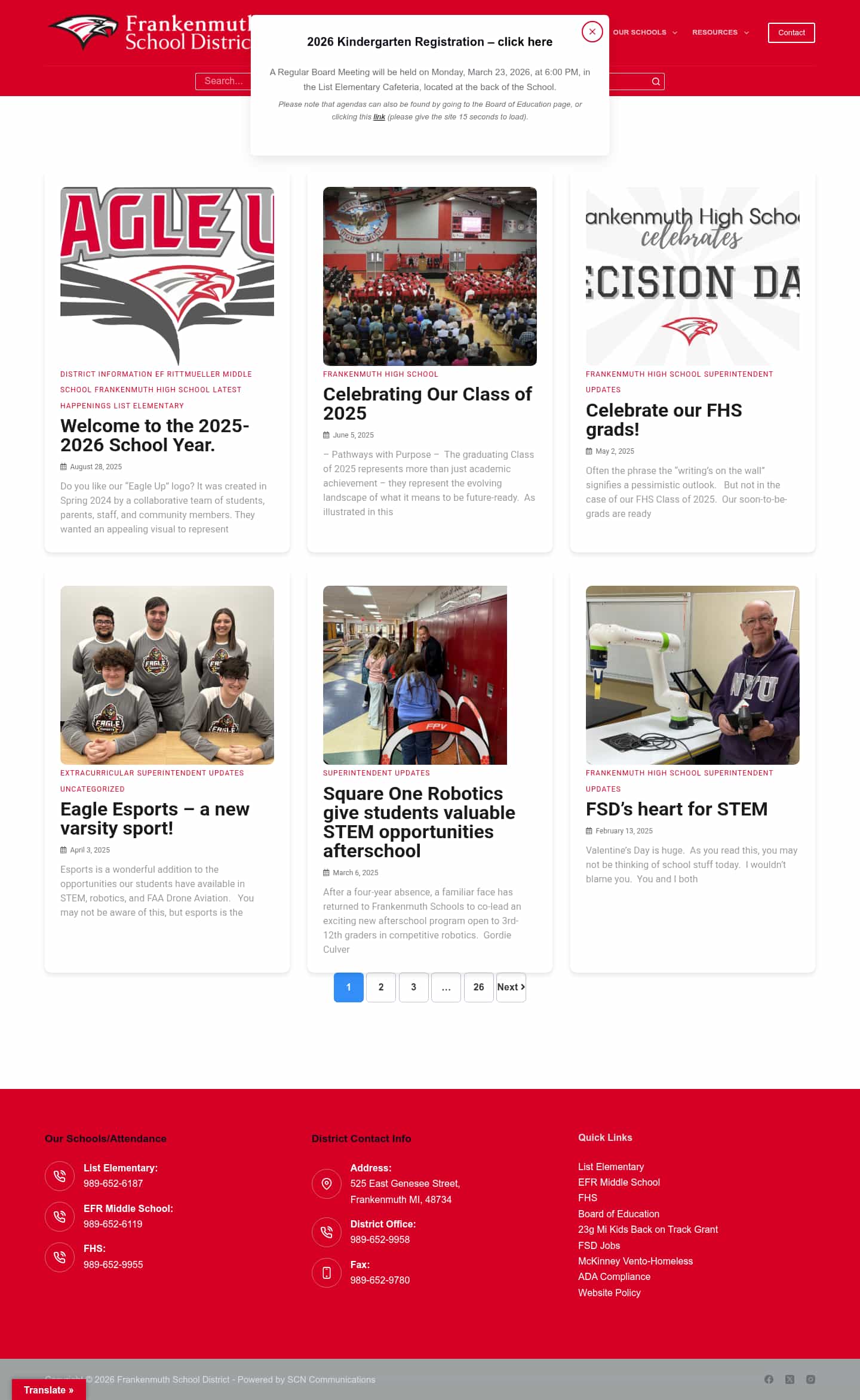The width and height of the screenshot is (860, 1400).
Task: Dismiss the Kindergarten Registration popup
Action: pyautogui.click(x=592, y=32)
